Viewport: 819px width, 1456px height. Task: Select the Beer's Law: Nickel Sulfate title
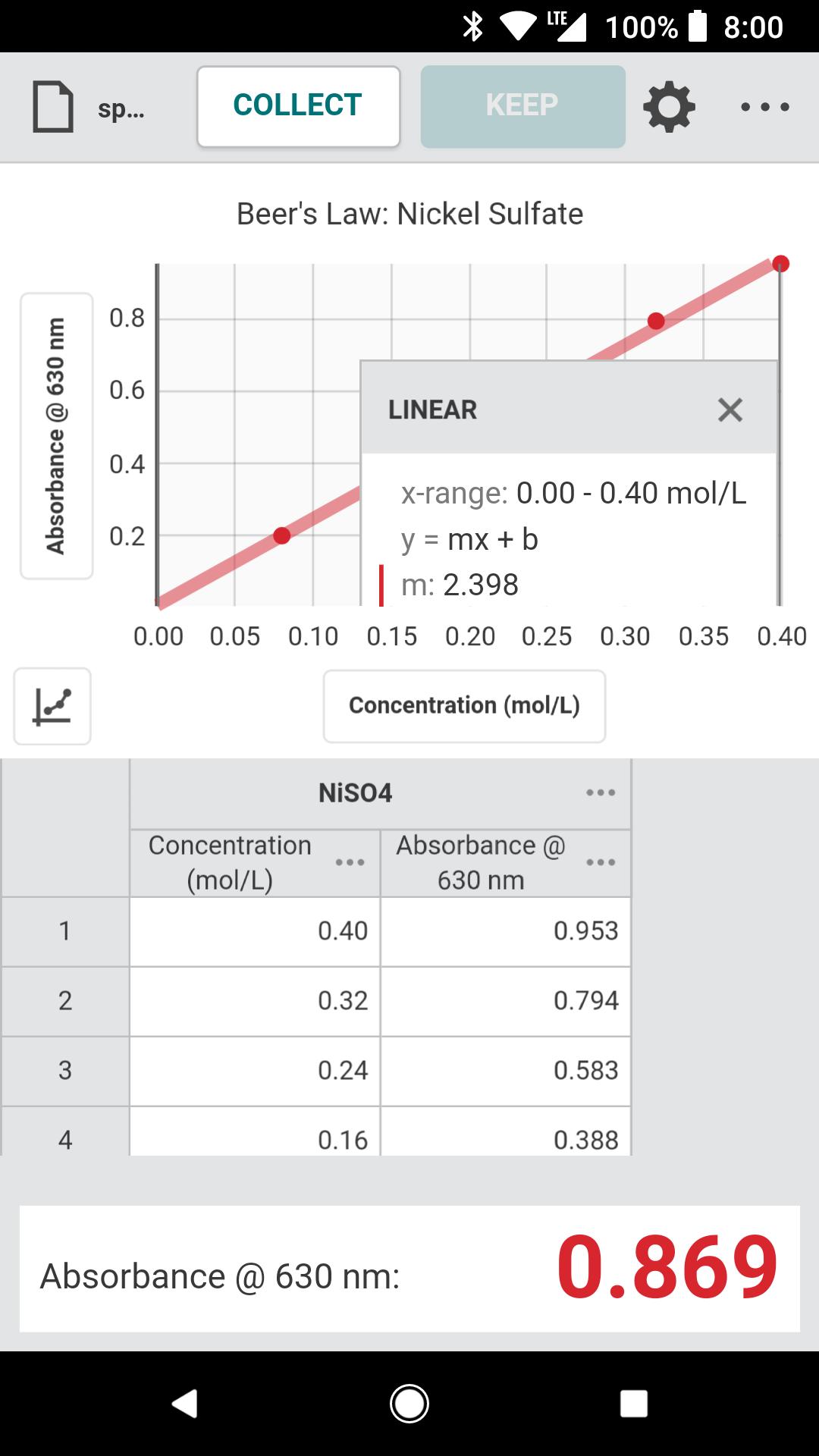point(409,214)
